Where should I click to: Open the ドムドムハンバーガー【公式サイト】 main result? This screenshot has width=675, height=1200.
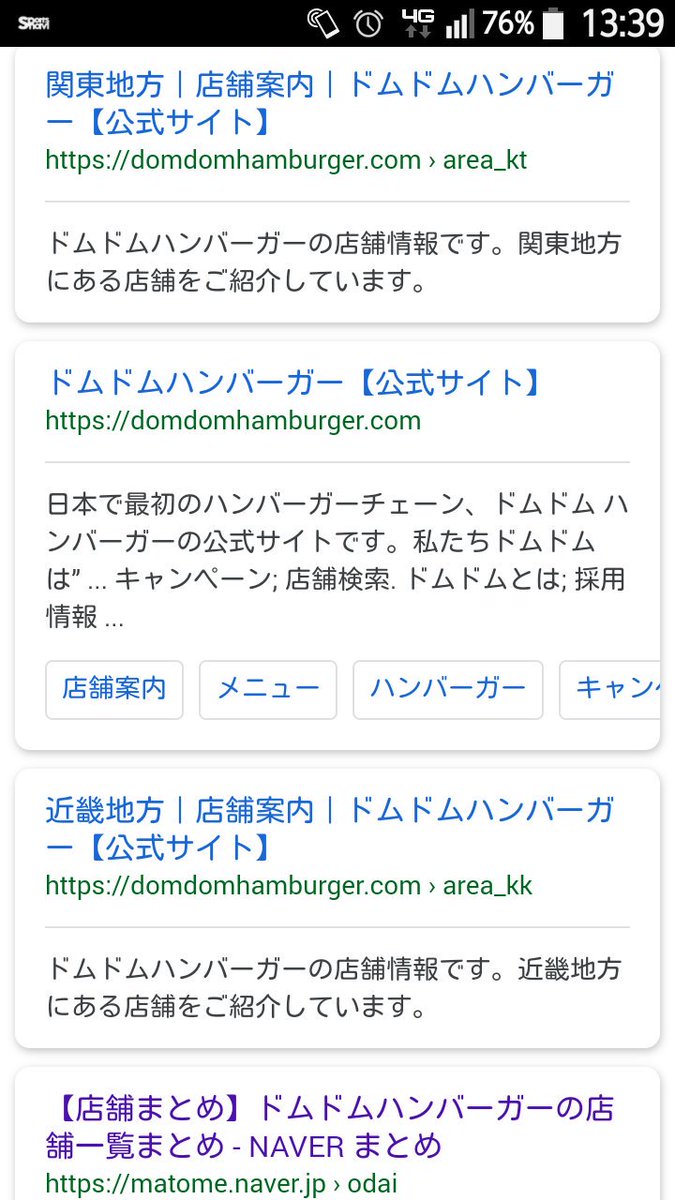point(295,383)
